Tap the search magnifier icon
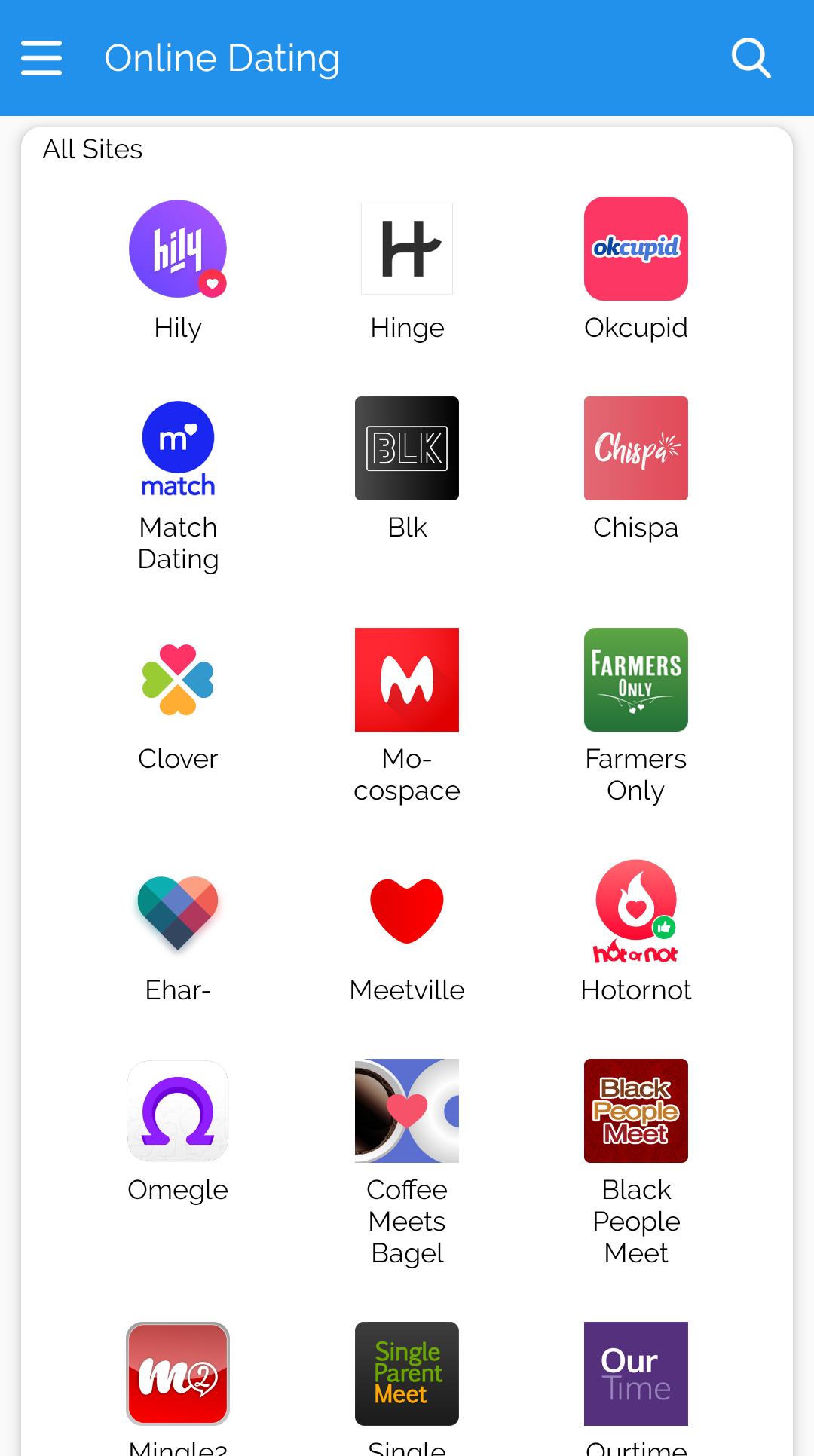 (x=751, y=58)
